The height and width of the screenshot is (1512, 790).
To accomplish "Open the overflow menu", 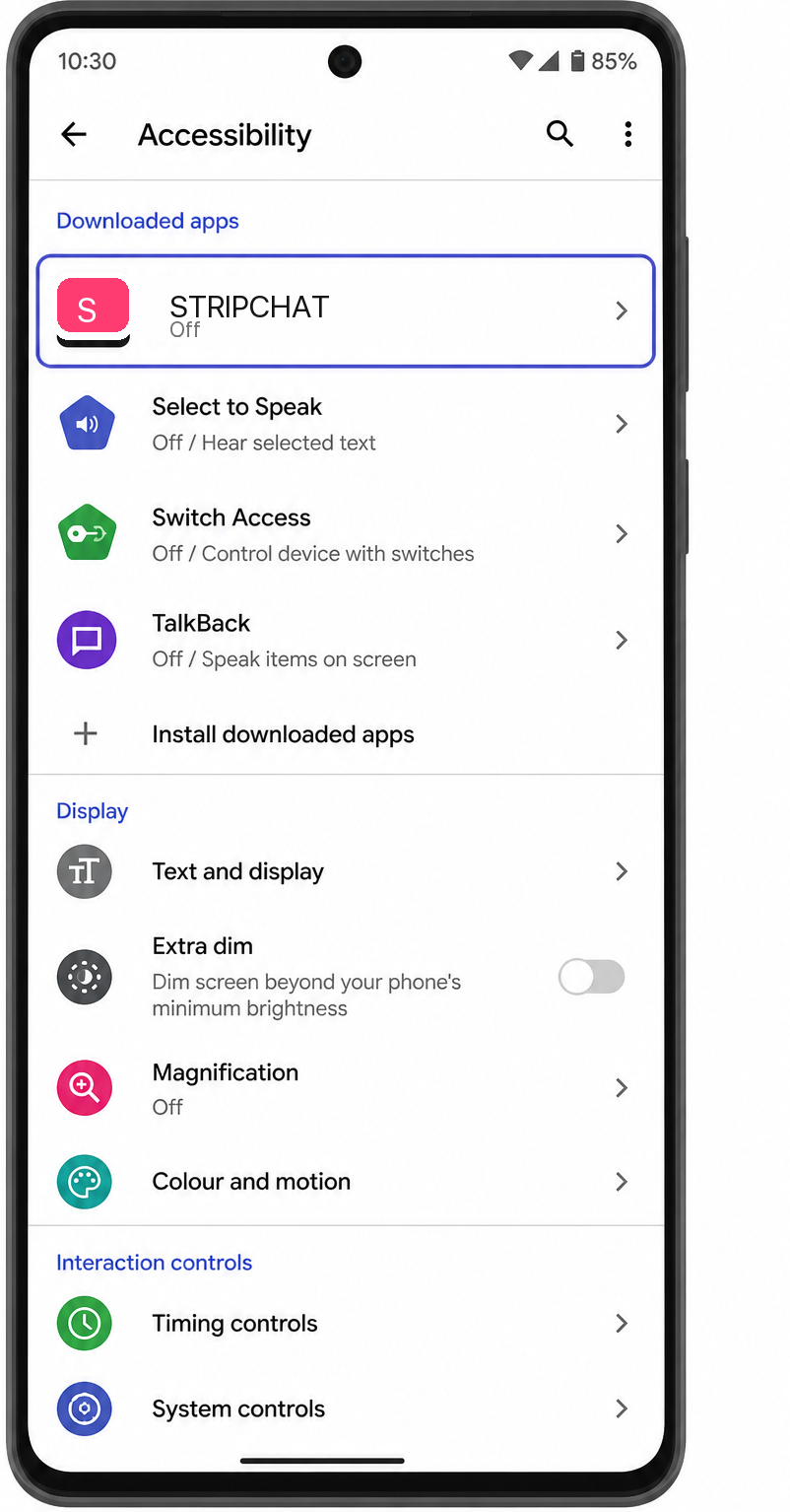I will coord(627,134).
